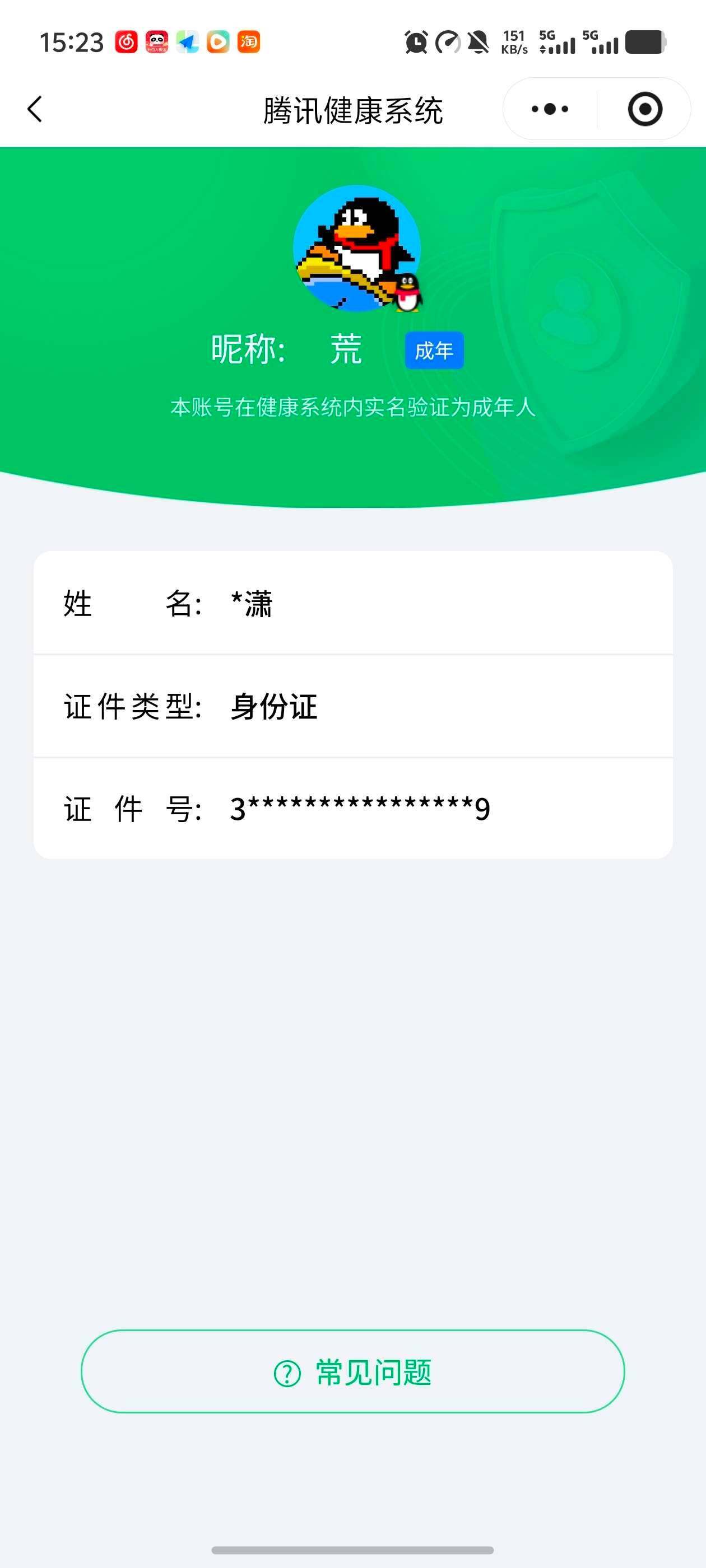706x1568 pixels.
Task: Tap the alarm clock icon in the status bar
Action: tap(416, 41)
